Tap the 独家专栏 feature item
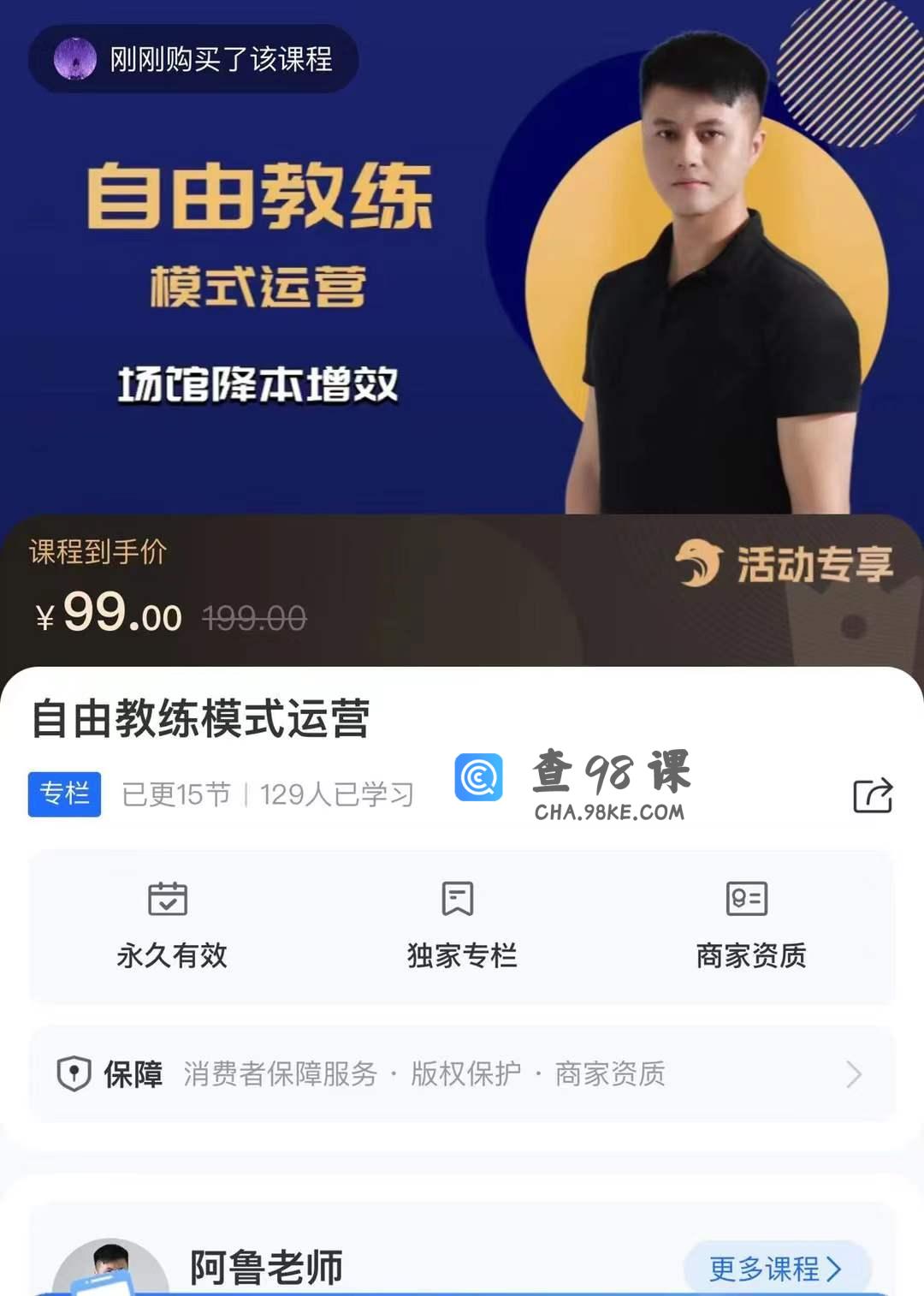The width and height of the screenshot is (924, 1296). tap(461, 925)
